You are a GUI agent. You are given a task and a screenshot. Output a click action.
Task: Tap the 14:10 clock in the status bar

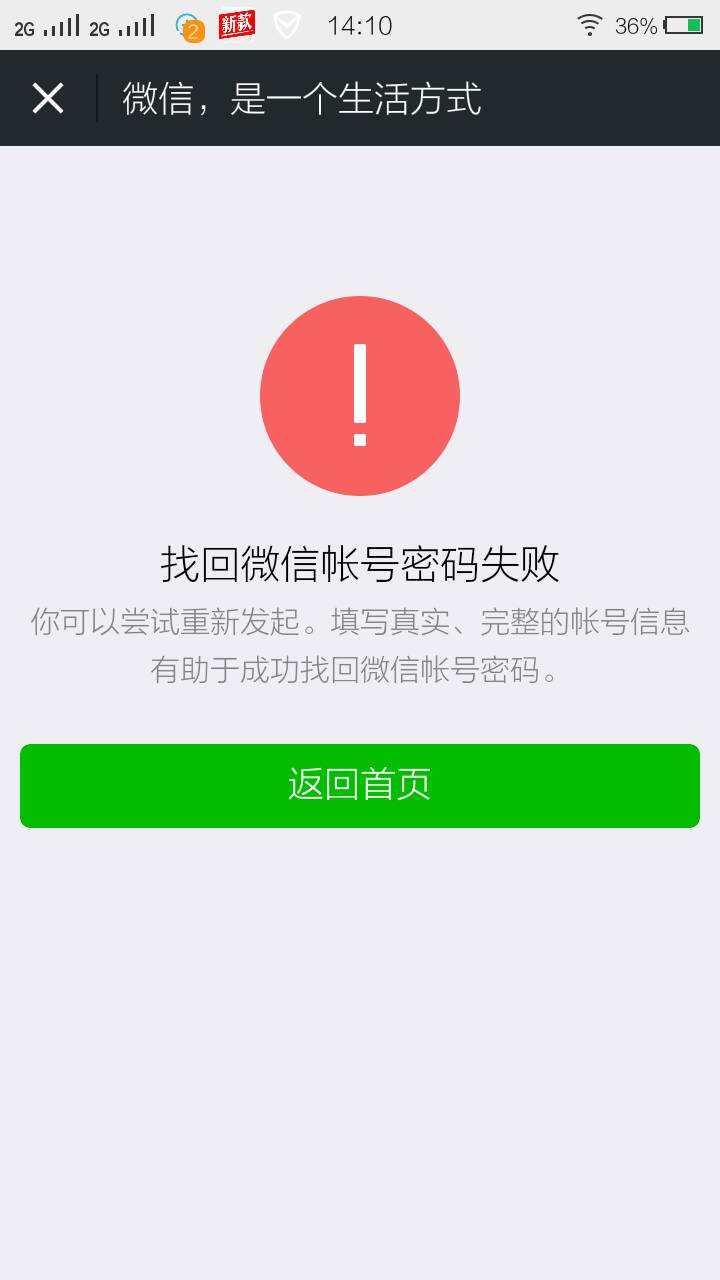pyautogui.click(x=361, y=23)
